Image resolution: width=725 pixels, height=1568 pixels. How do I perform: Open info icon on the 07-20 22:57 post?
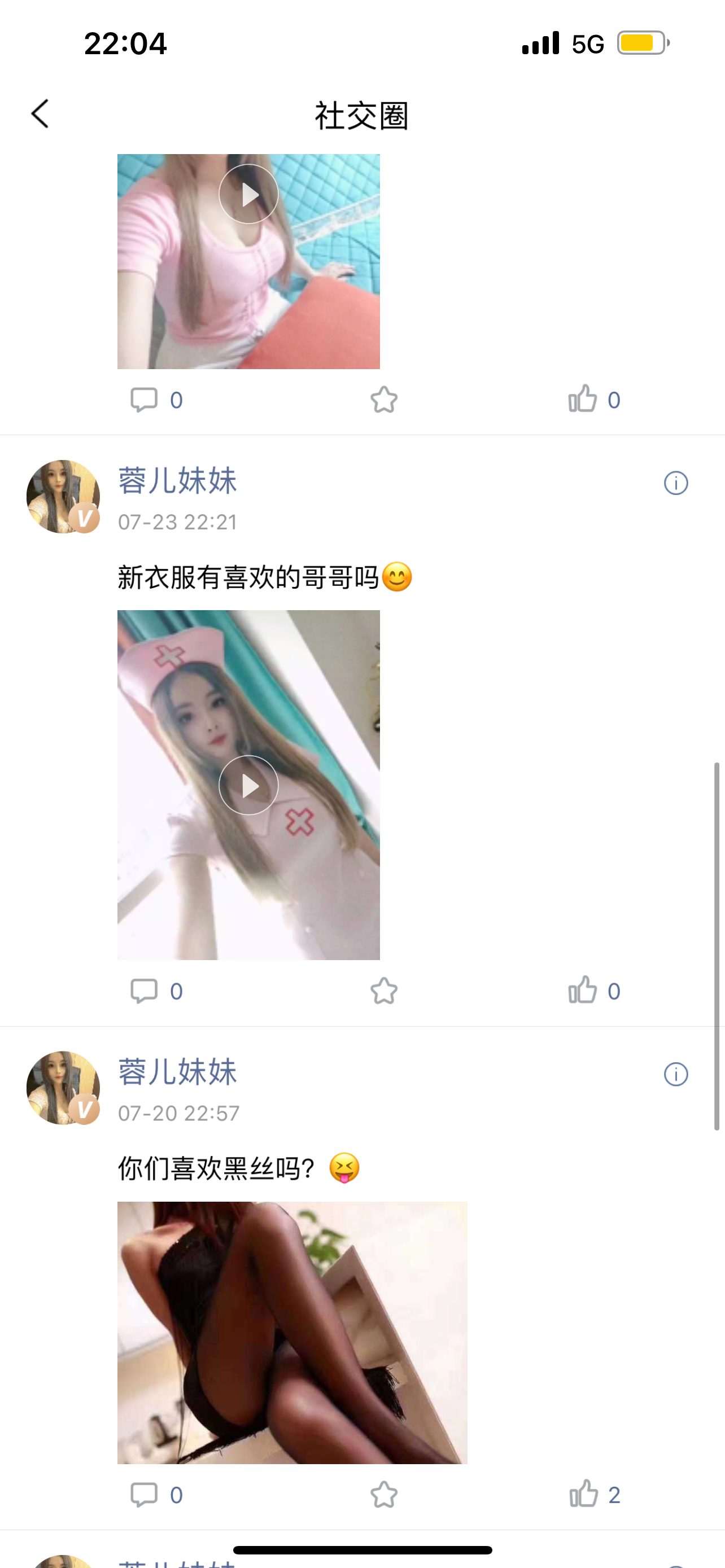coord(676,1074)
